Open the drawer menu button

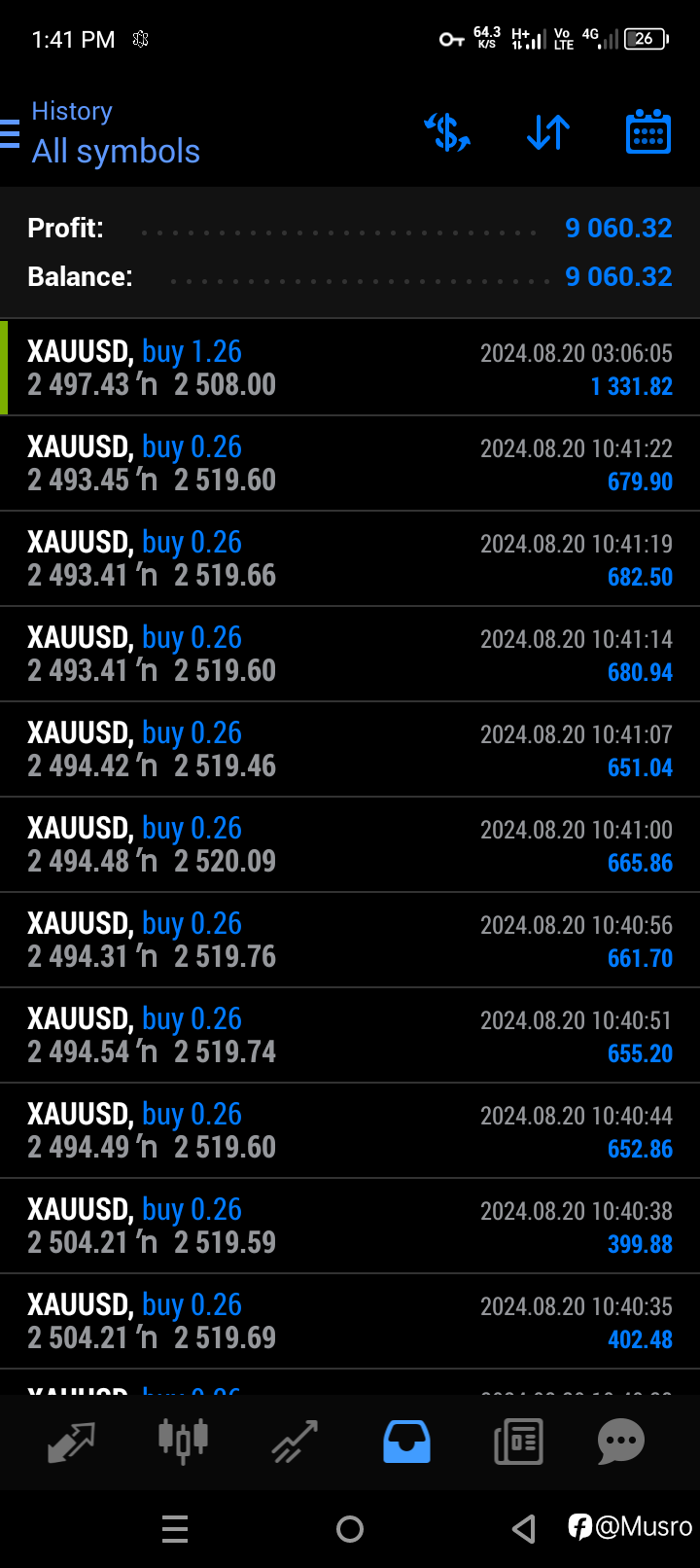pos(10,133)
